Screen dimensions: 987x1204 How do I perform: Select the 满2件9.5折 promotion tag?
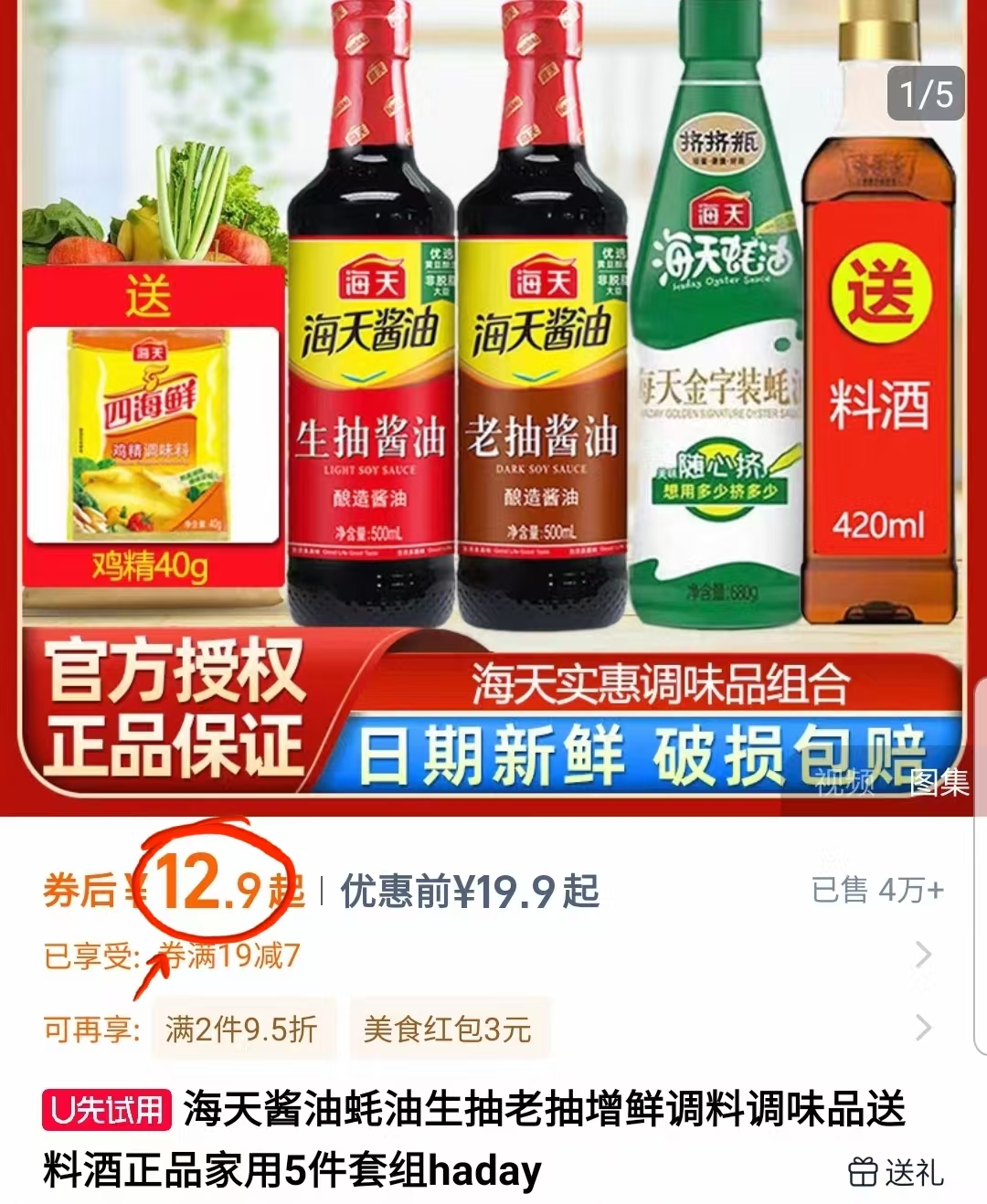click(242, 1030)
